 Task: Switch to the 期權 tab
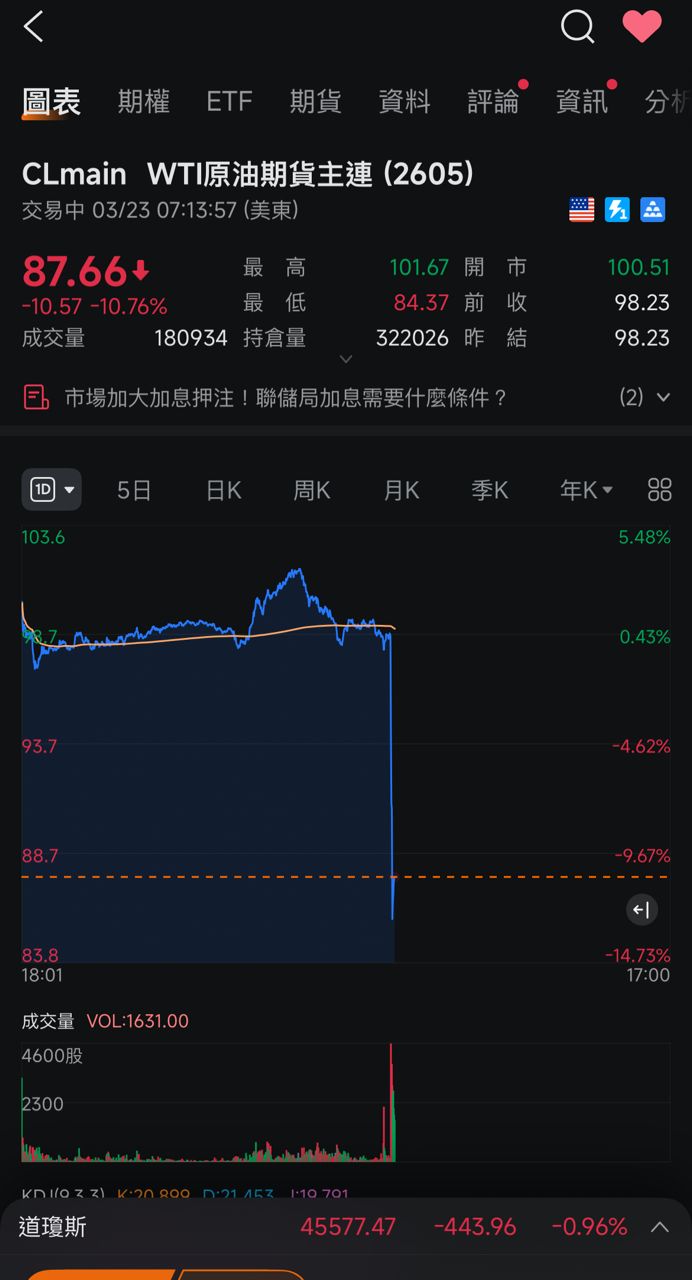point(143,101)
